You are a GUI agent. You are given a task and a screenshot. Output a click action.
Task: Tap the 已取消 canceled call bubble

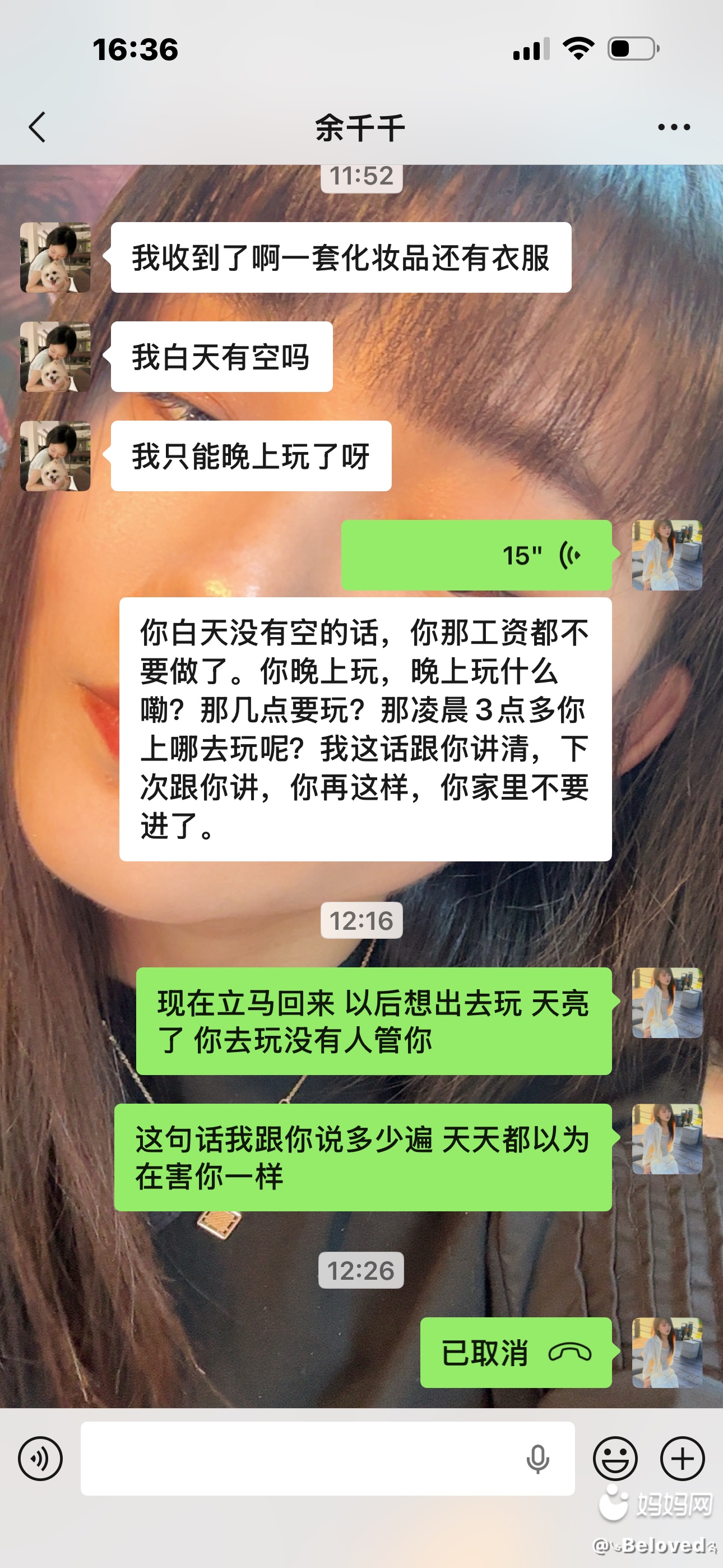(x=516, y=1353)
